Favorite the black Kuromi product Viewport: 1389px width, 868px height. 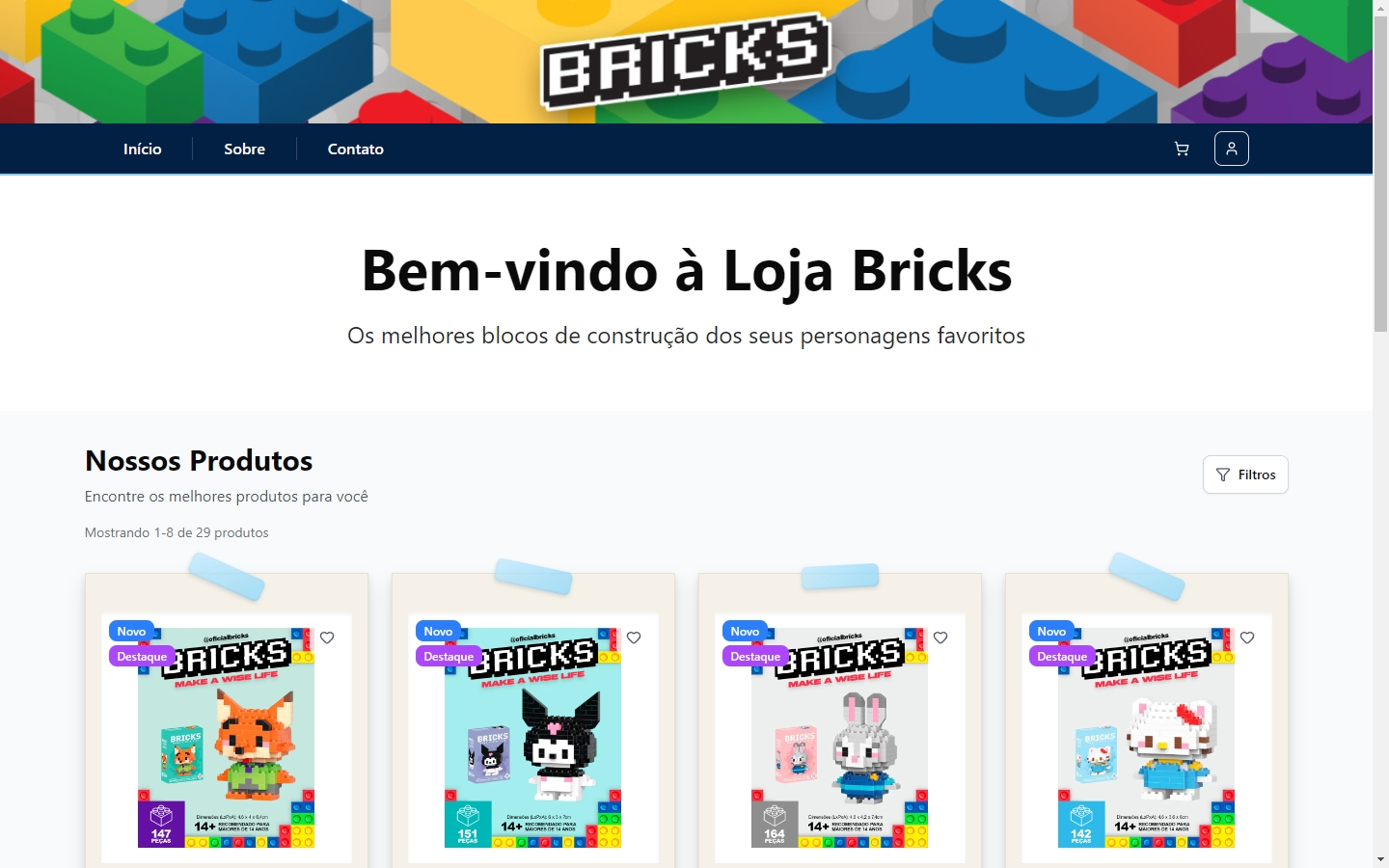point(634,637)
